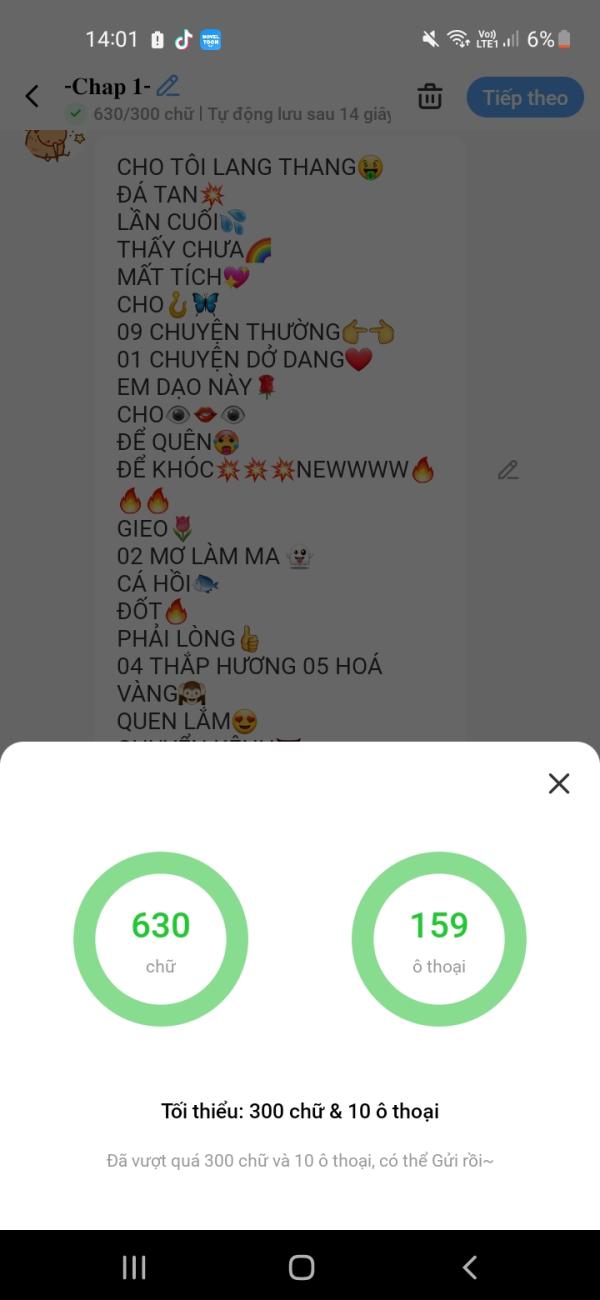Go back using the top-left arrow
Screen dimensions: 600x1300
click(x=32, y=96)
